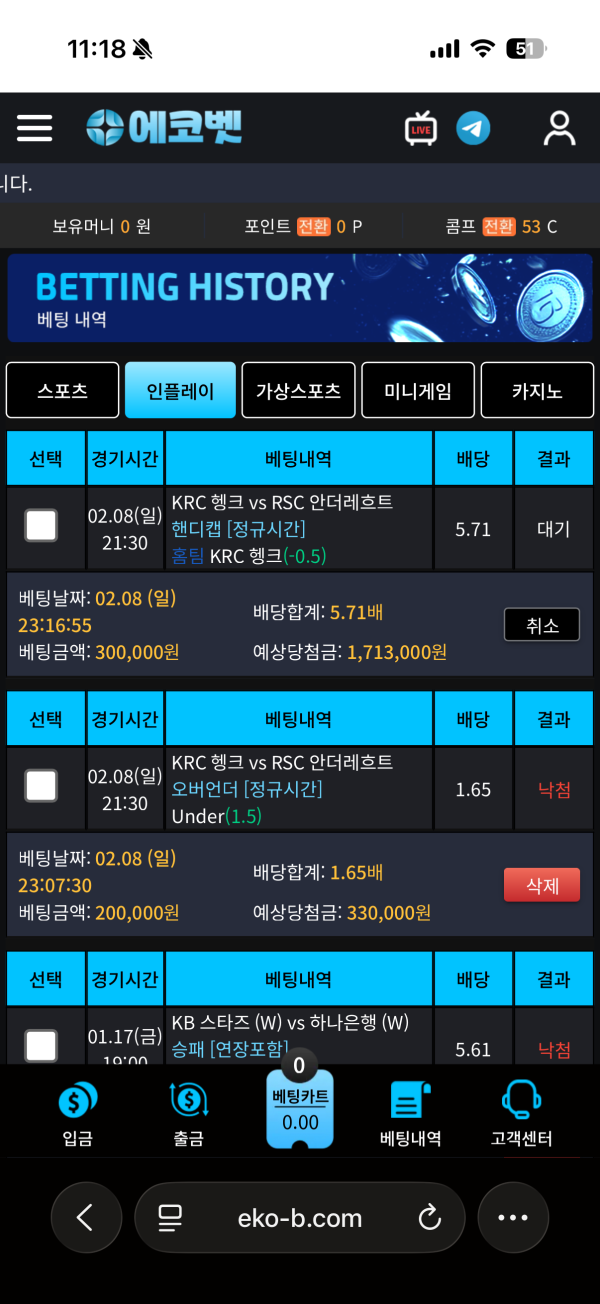Open the user profile icon
The width and height of the screenshot is (600, 1304).
(559, 128)
